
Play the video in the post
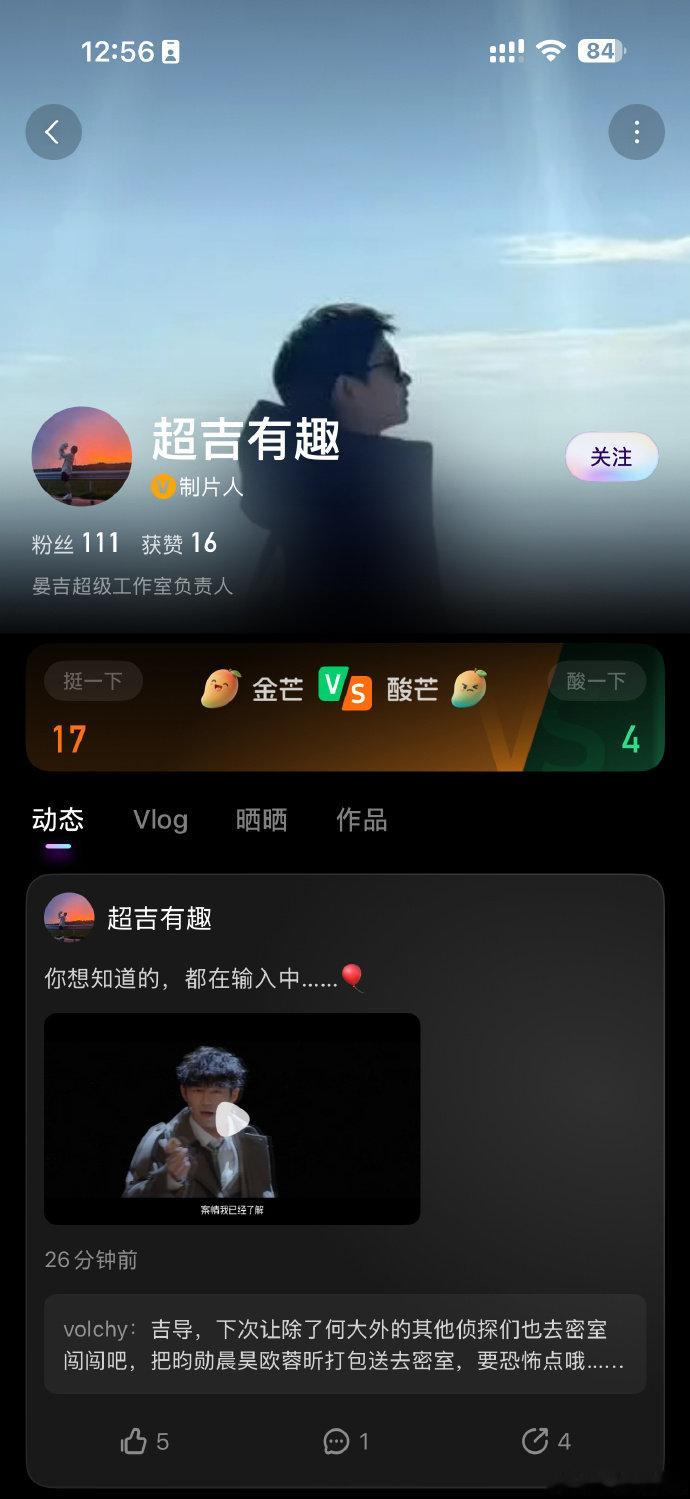(x=232, y=1119)
